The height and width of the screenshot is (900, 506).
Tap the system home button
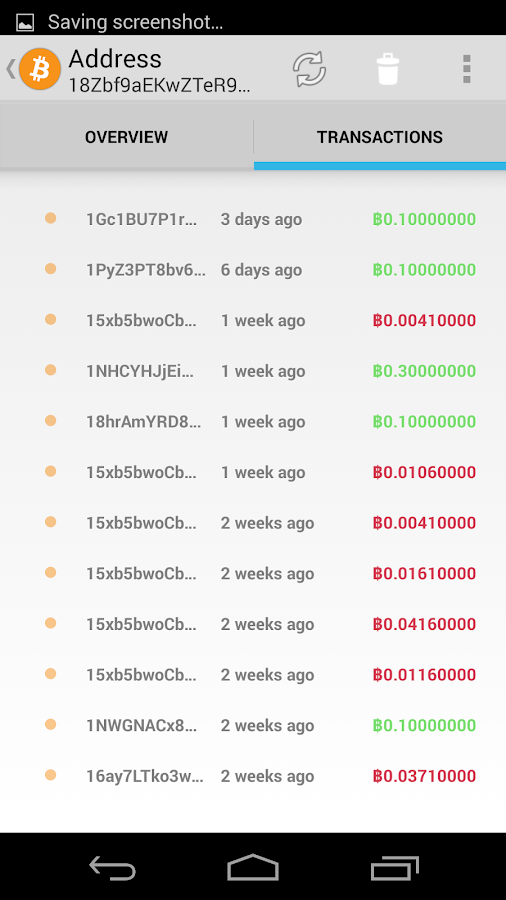pos(253,867)
